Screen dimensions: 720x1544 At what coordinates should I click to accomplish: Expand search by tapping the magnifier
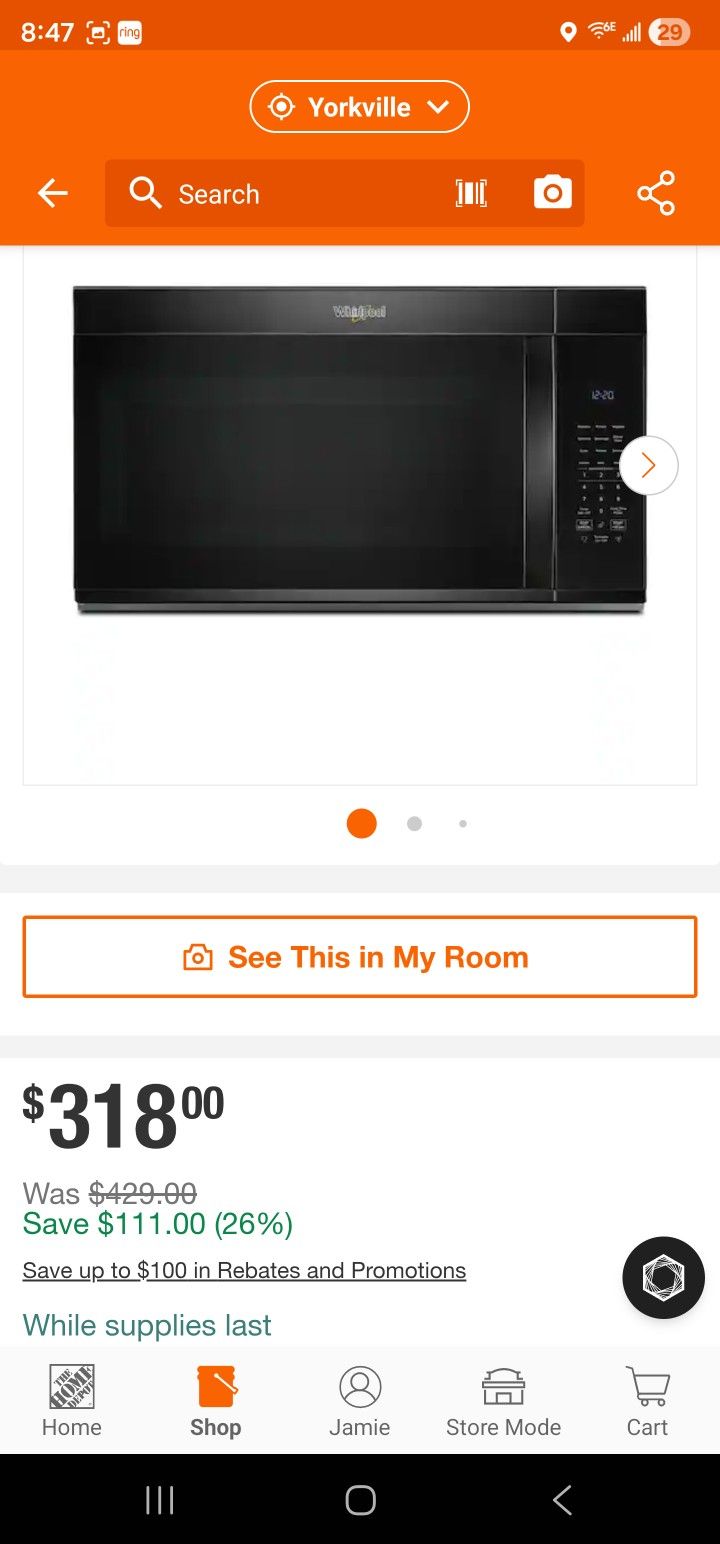(145, 193)
